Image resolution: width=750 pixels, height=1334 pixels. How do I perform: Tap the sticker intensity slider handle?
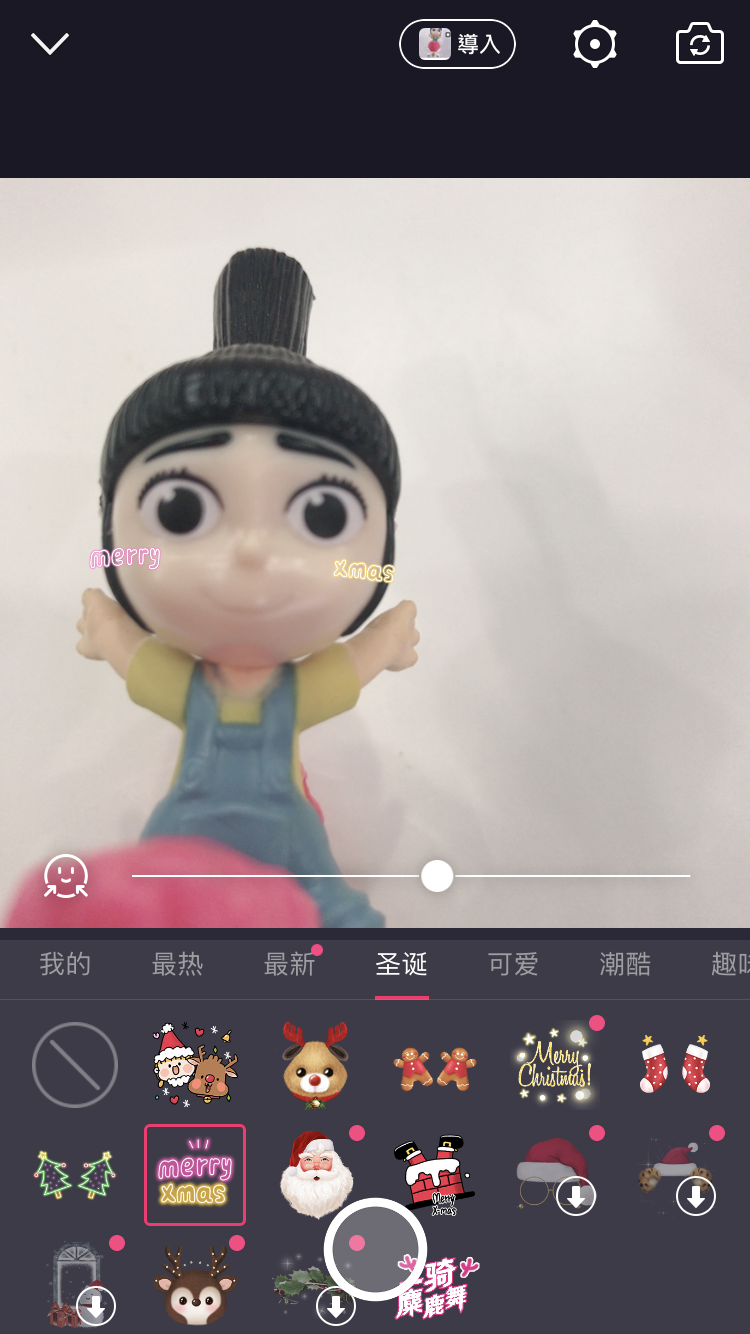coord(437,876)
